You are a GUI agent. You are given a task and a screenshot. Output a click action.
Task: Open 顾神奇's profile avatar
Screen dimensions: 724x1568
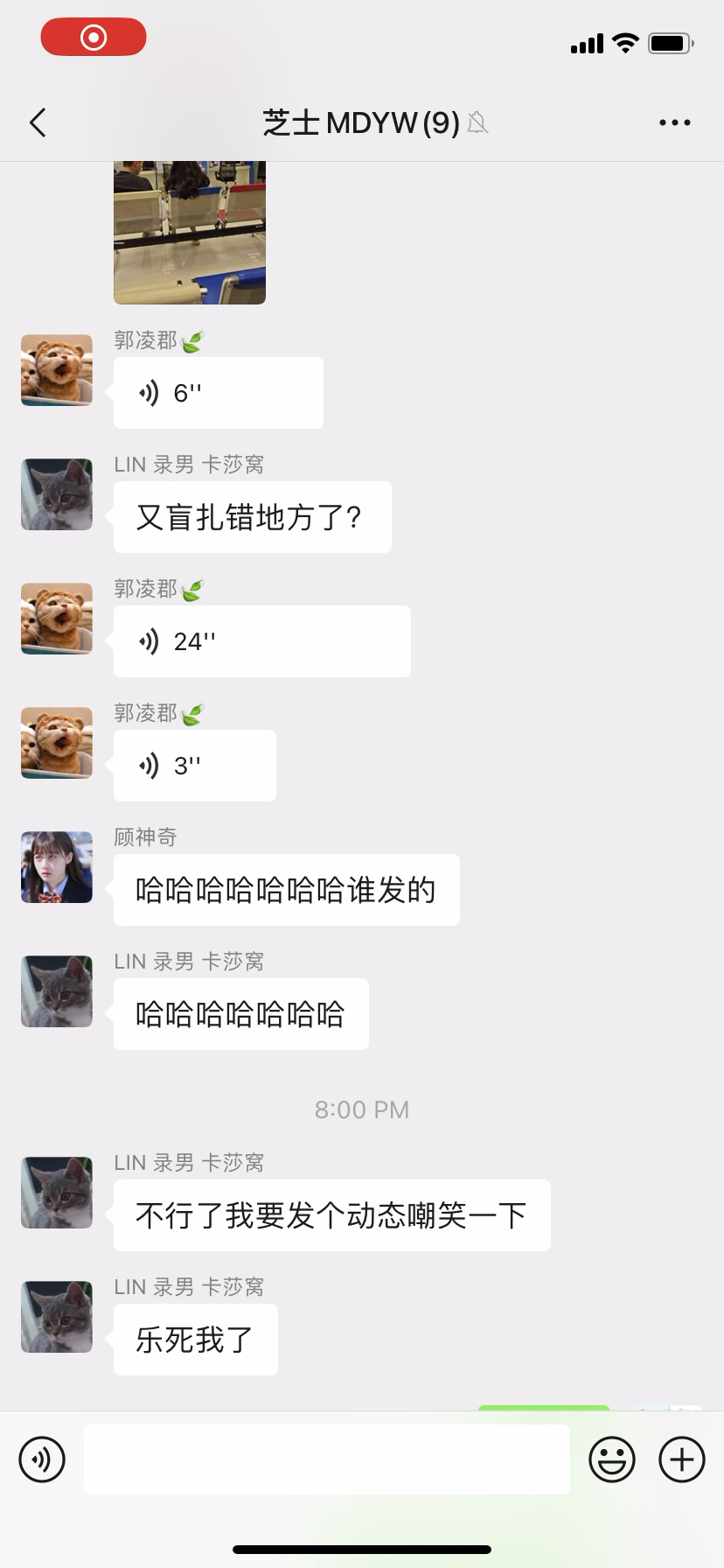pos(57,867)
